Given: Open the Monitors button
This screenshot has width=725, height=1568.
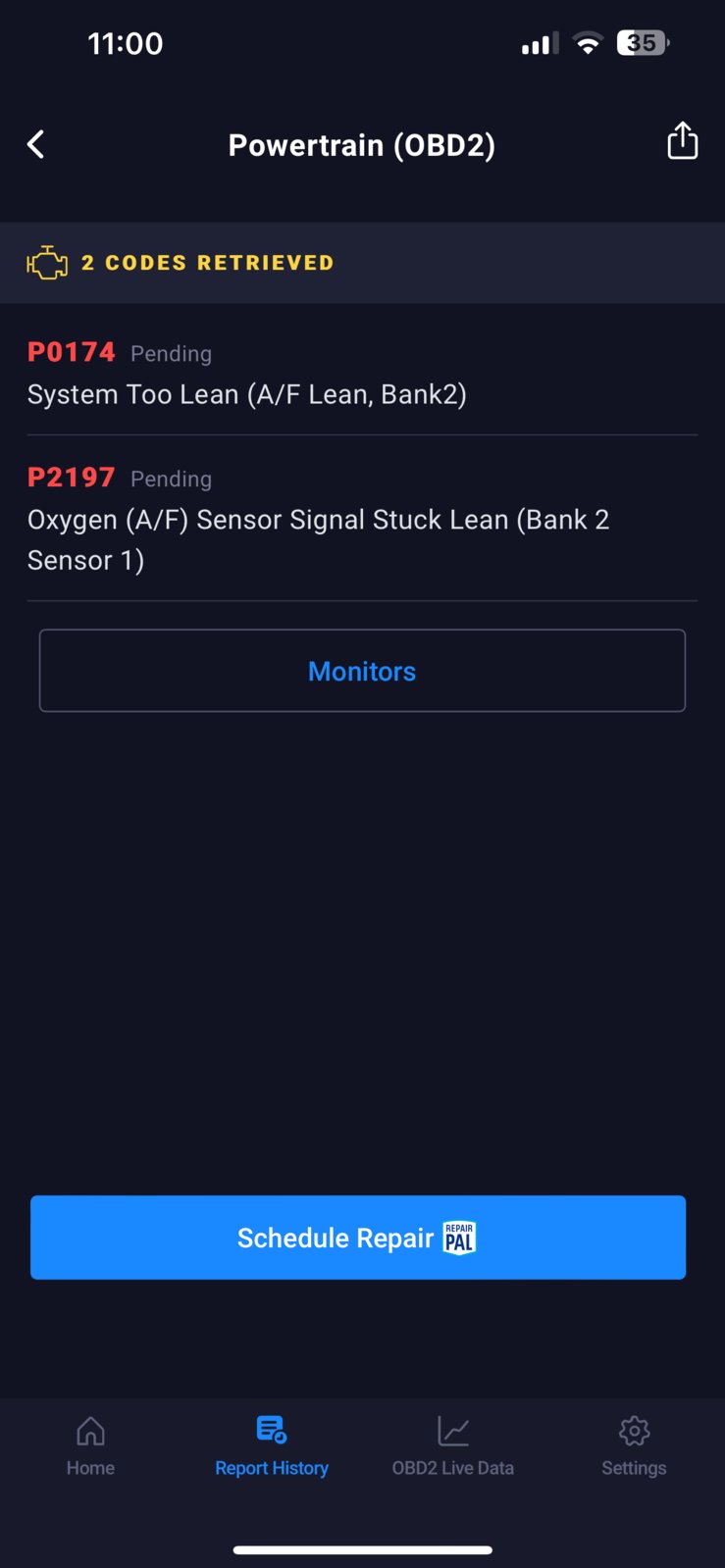Looking at the screenshot, I should coord(362,671).
